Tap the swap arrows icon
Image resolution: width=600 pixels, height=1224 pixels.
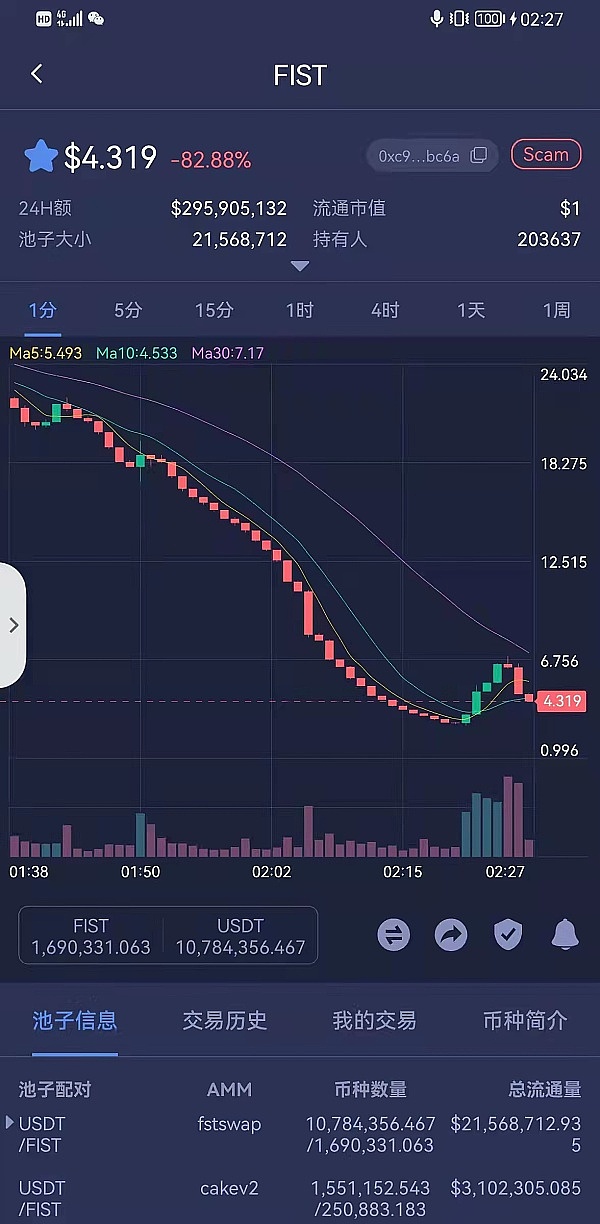point(393,935)
